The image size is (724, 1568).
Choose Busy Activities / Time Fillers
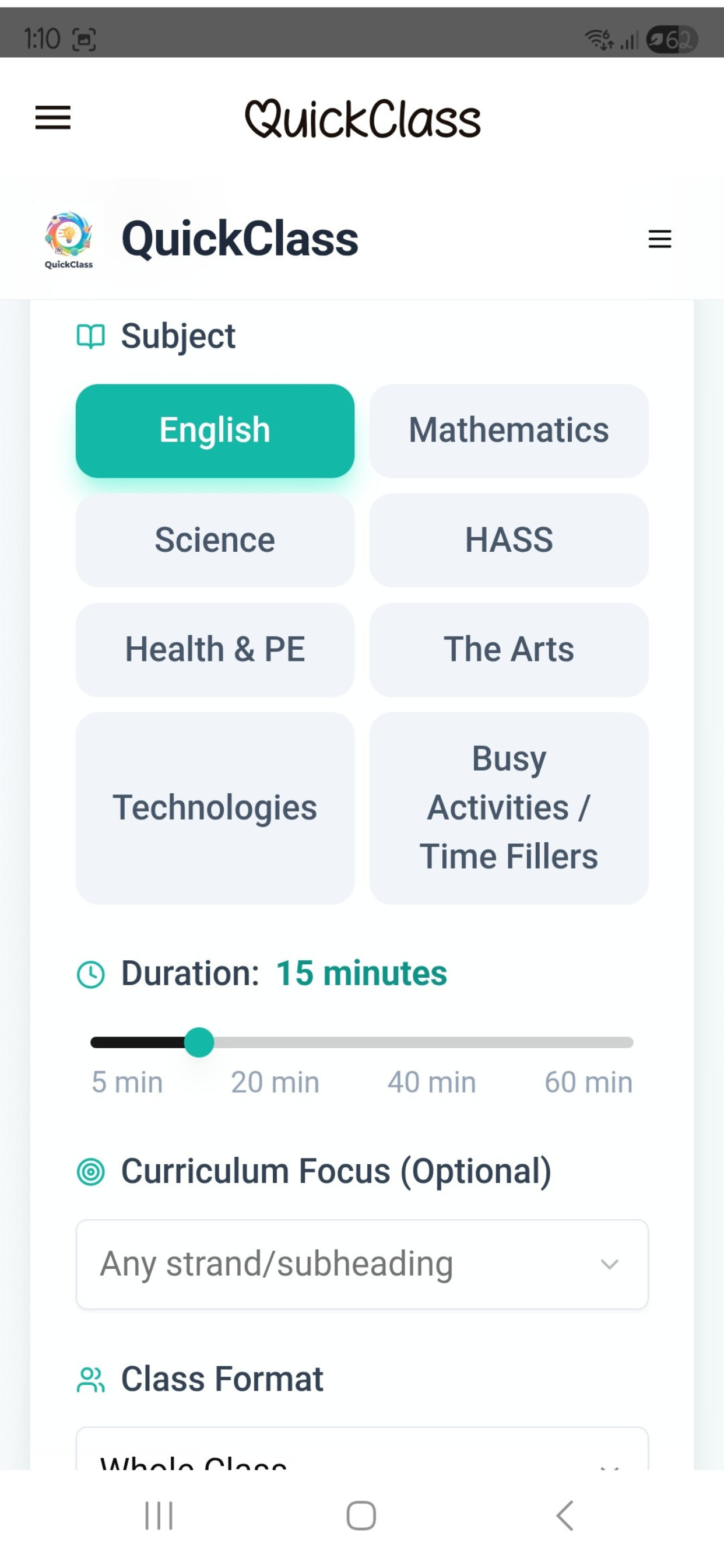(x=509, y=807)
